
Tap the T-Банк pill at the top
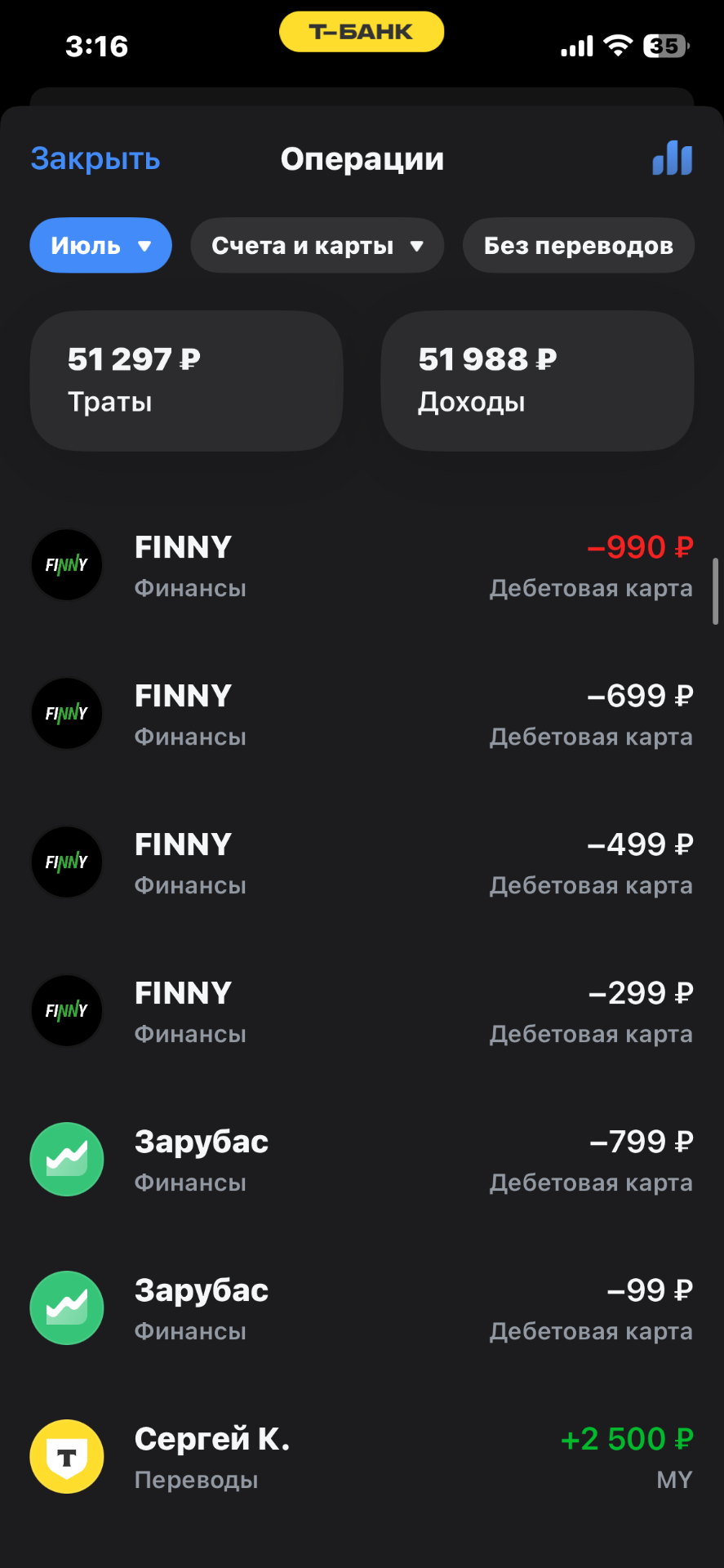tap(362, 32)
